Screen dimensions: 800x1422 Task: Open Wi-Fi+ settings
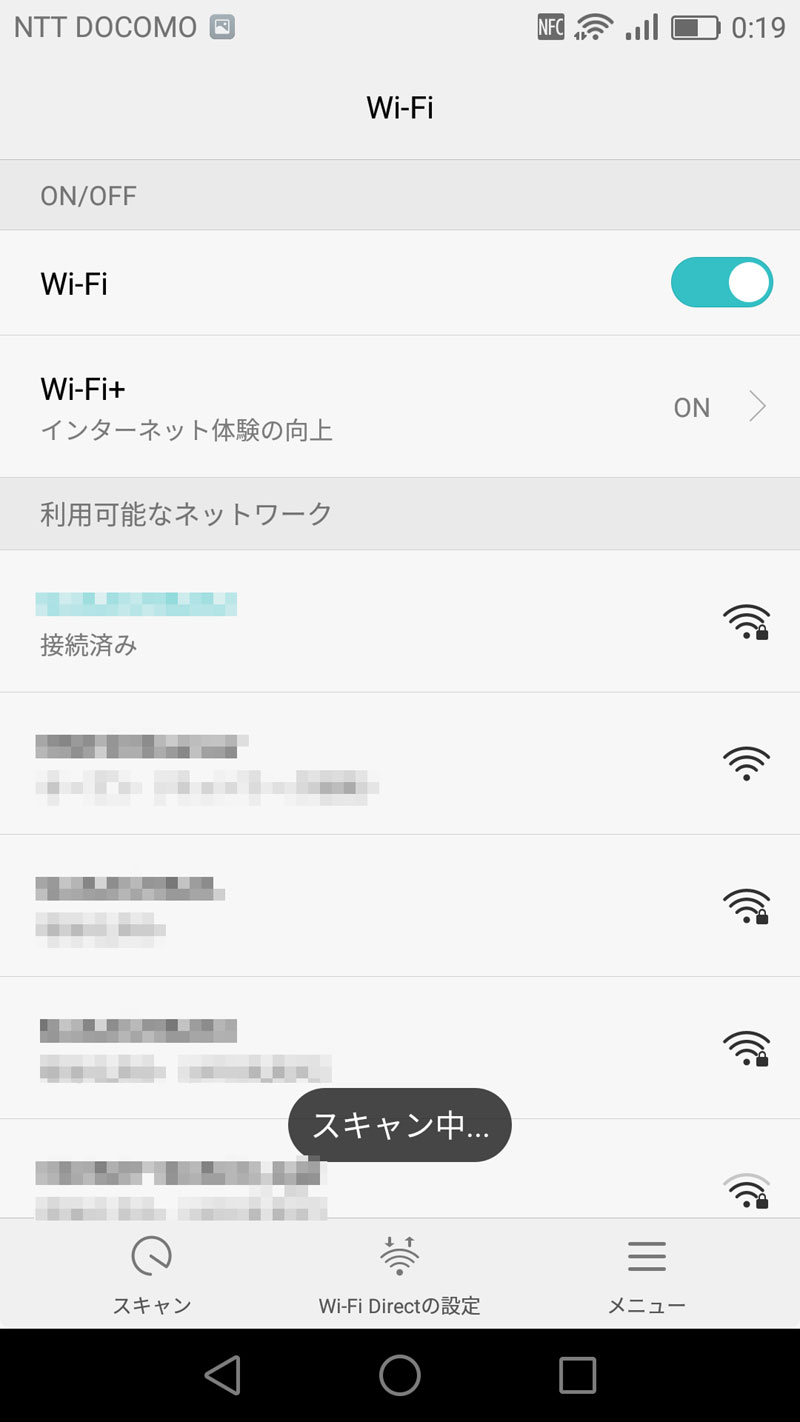point(400,407)
